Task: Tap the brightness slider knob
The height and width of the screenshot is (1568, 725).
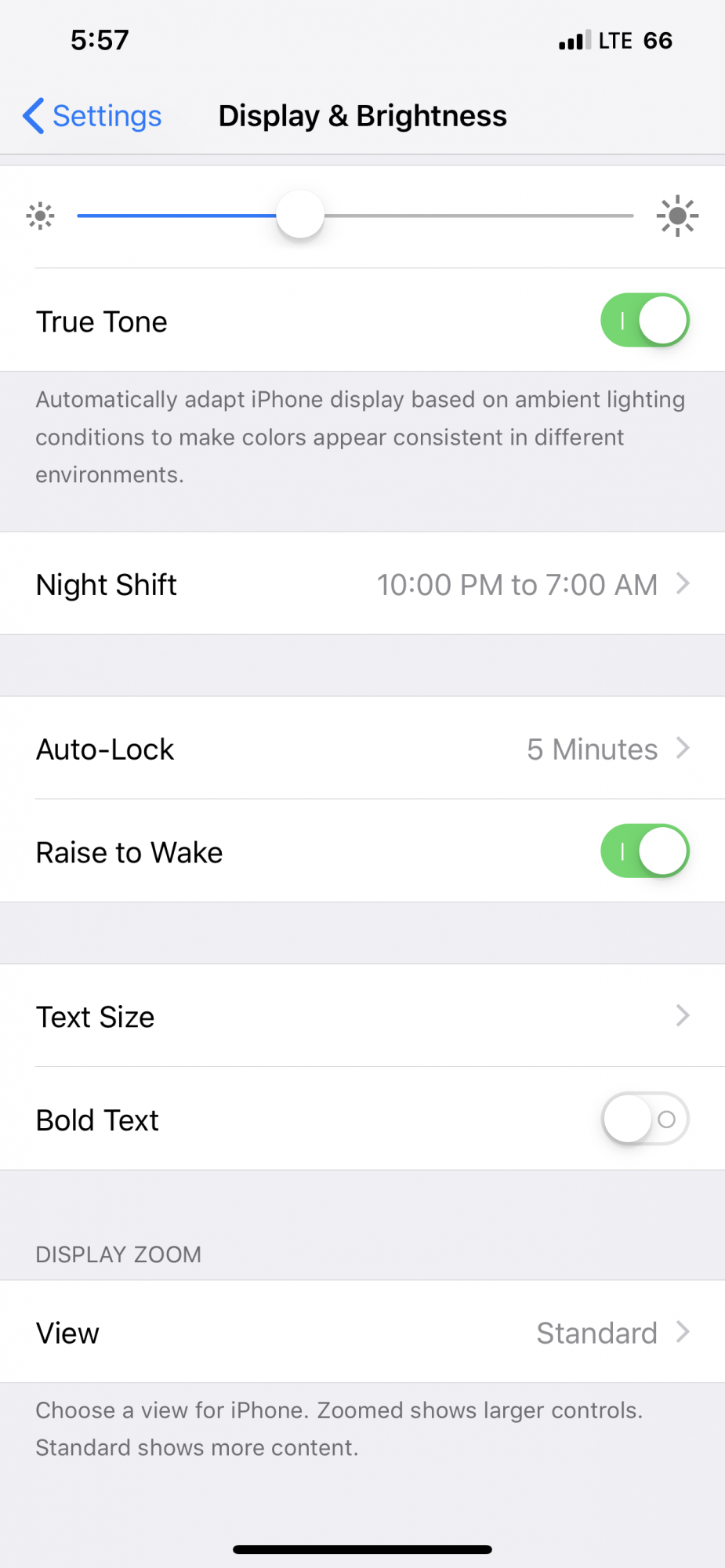Action: click(x=300, y=215)
